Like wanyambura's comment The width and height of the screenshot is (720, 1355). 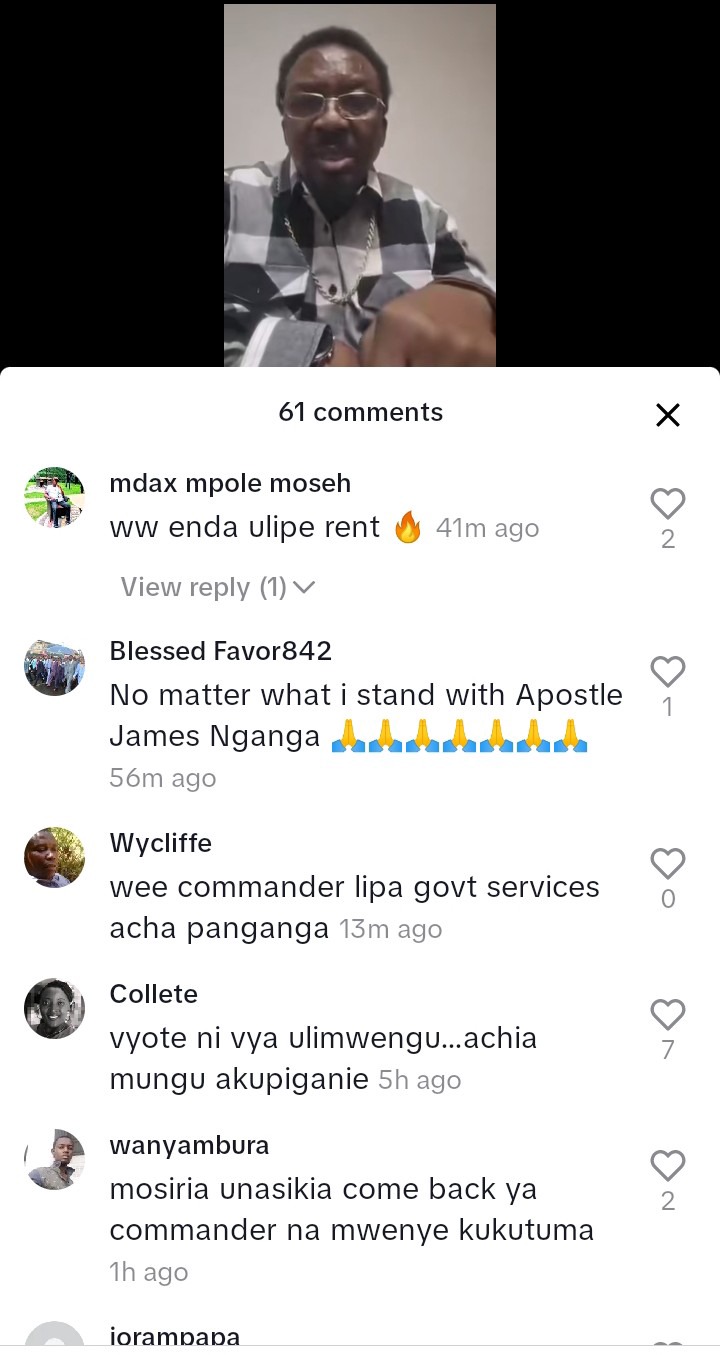(668, 1165)
